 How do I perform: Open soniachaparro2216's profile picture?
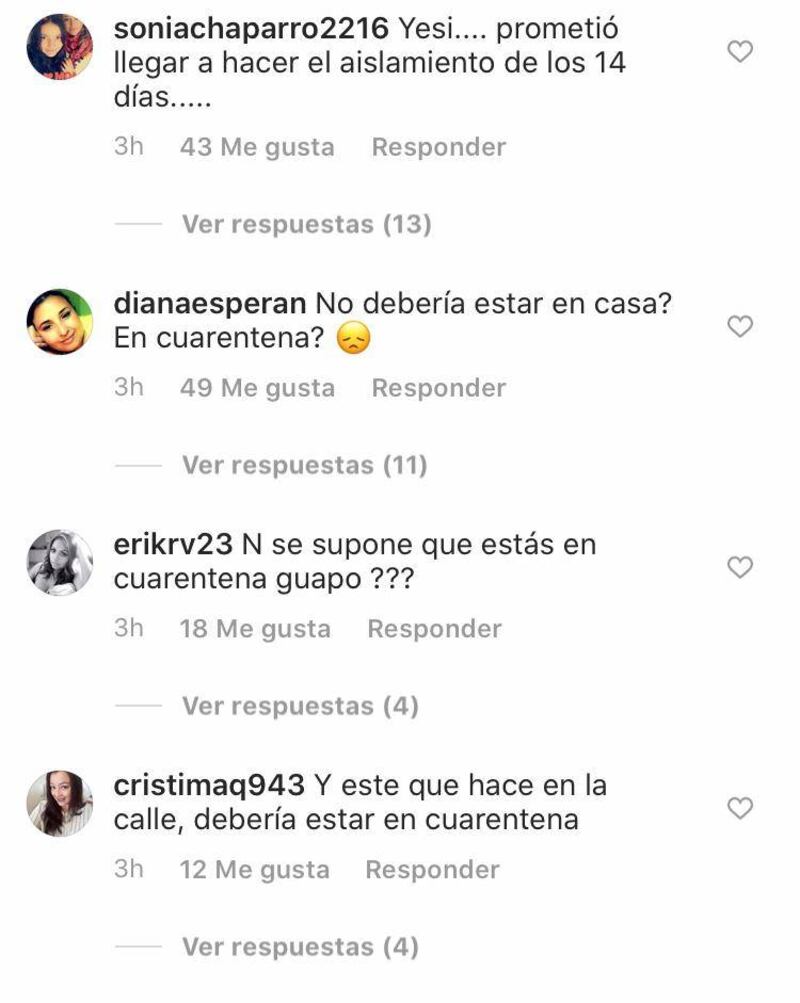tap(59, 46)
